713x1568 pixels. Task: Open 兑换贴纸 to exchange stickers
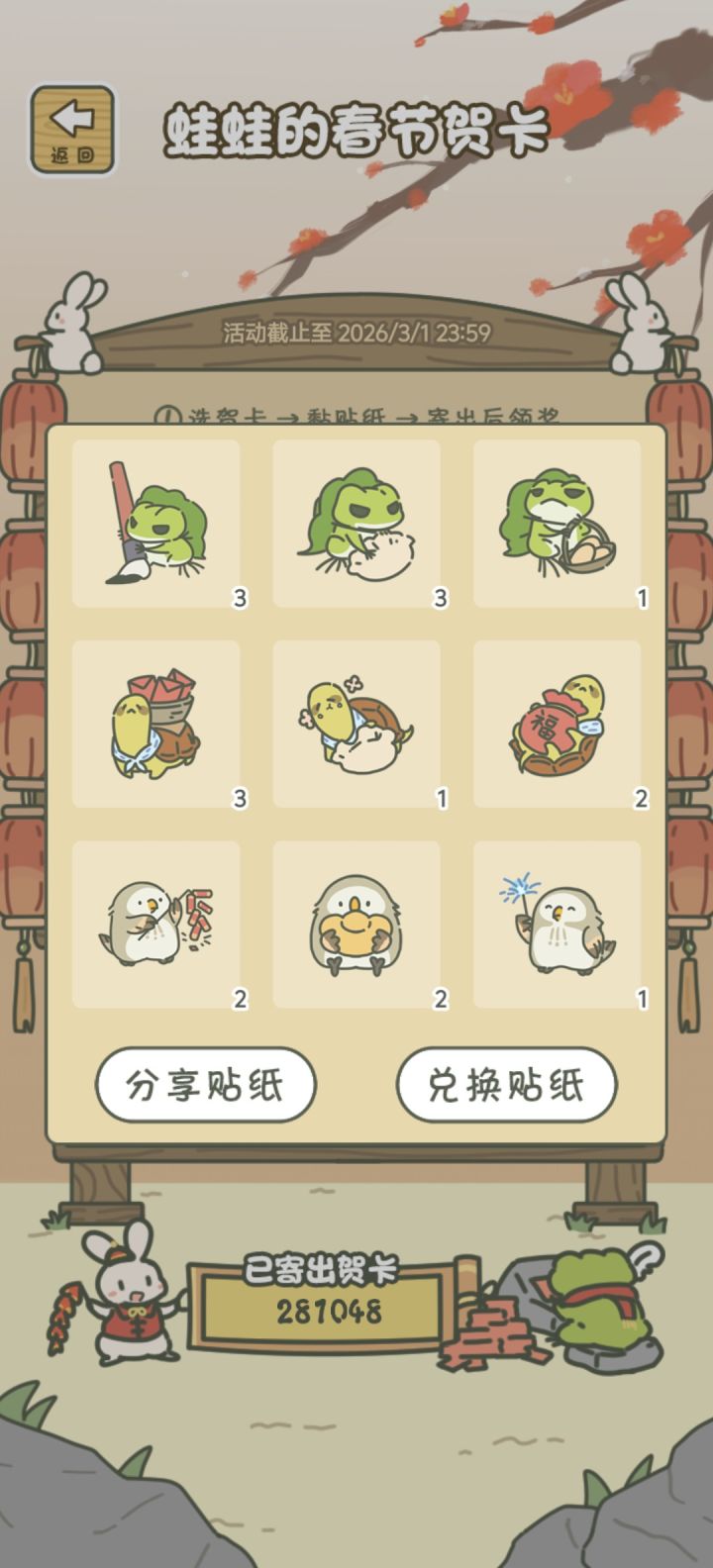point(506,1085)
